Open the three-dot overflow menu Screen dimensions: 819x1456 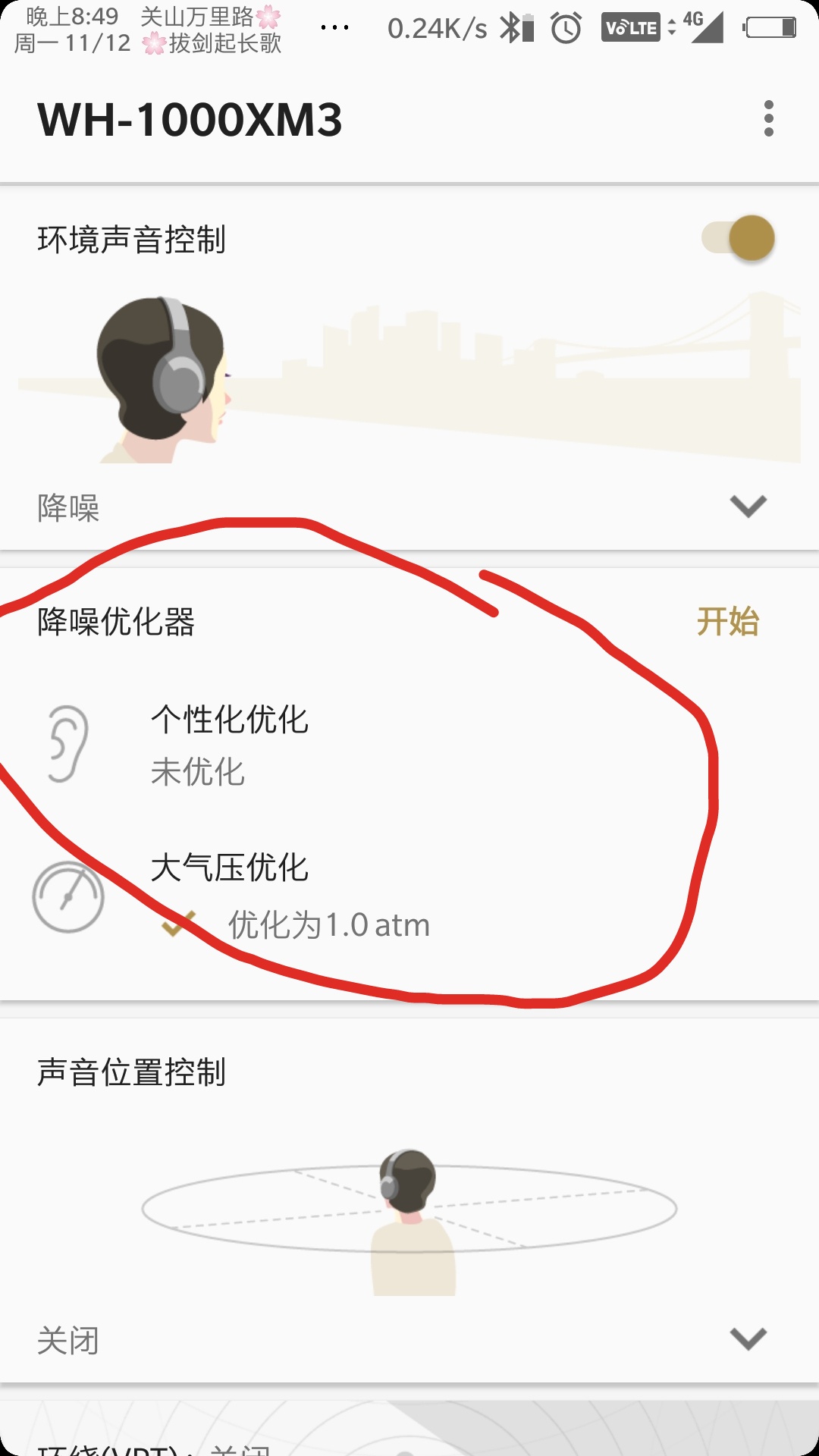(x=768, y=119)
